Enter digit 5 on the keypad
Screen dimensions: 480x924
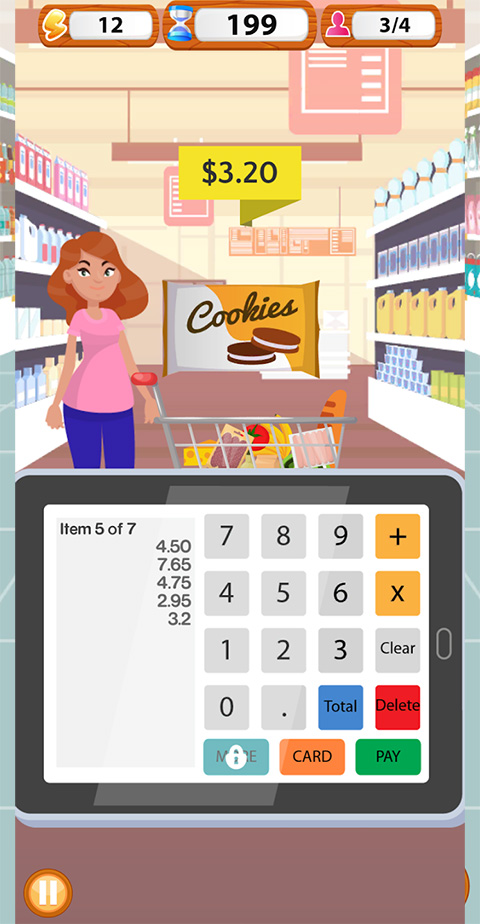tap(283, 593)
